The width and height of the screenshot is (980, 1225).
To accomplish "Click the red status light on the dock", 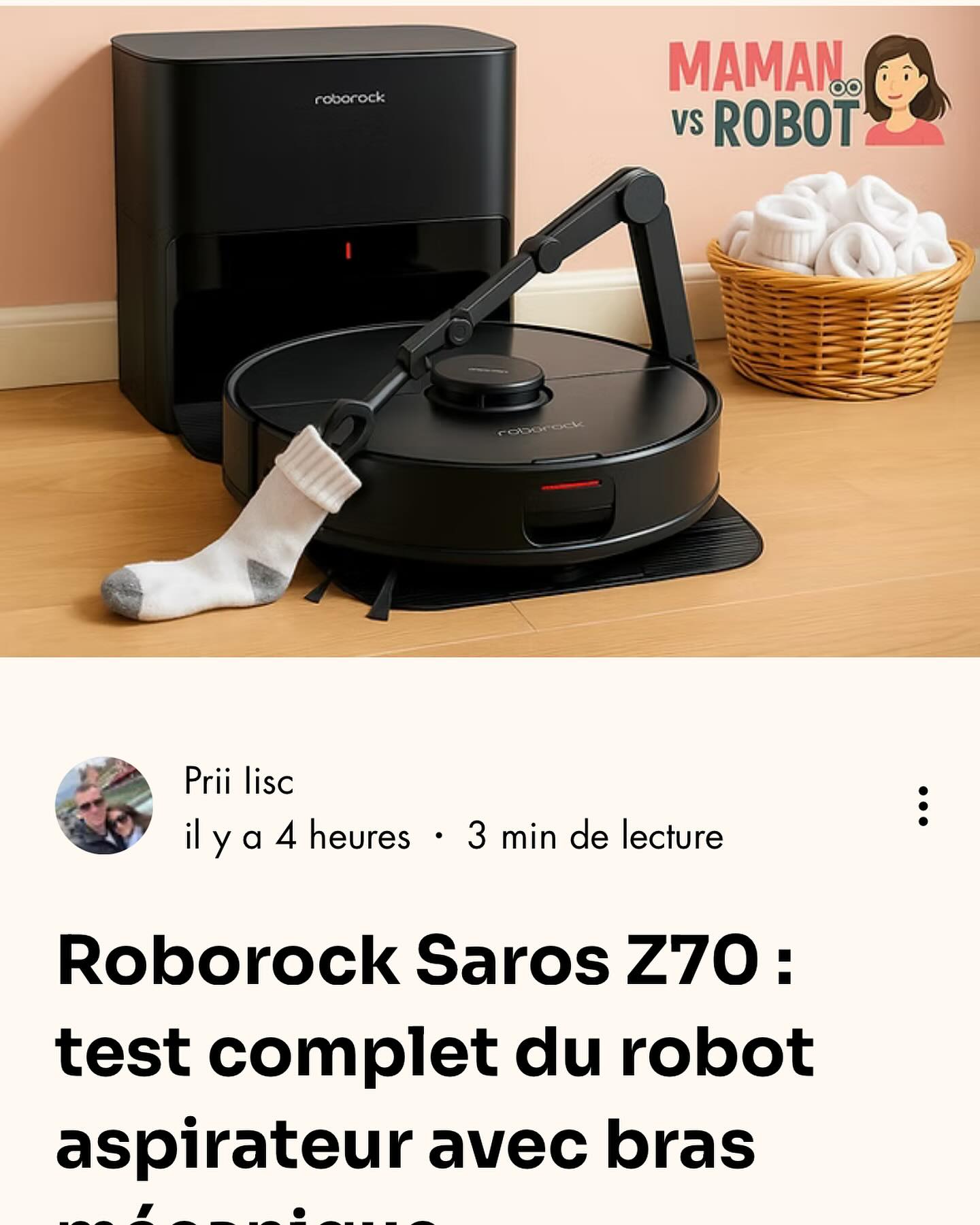I will (x=347, y=252).
